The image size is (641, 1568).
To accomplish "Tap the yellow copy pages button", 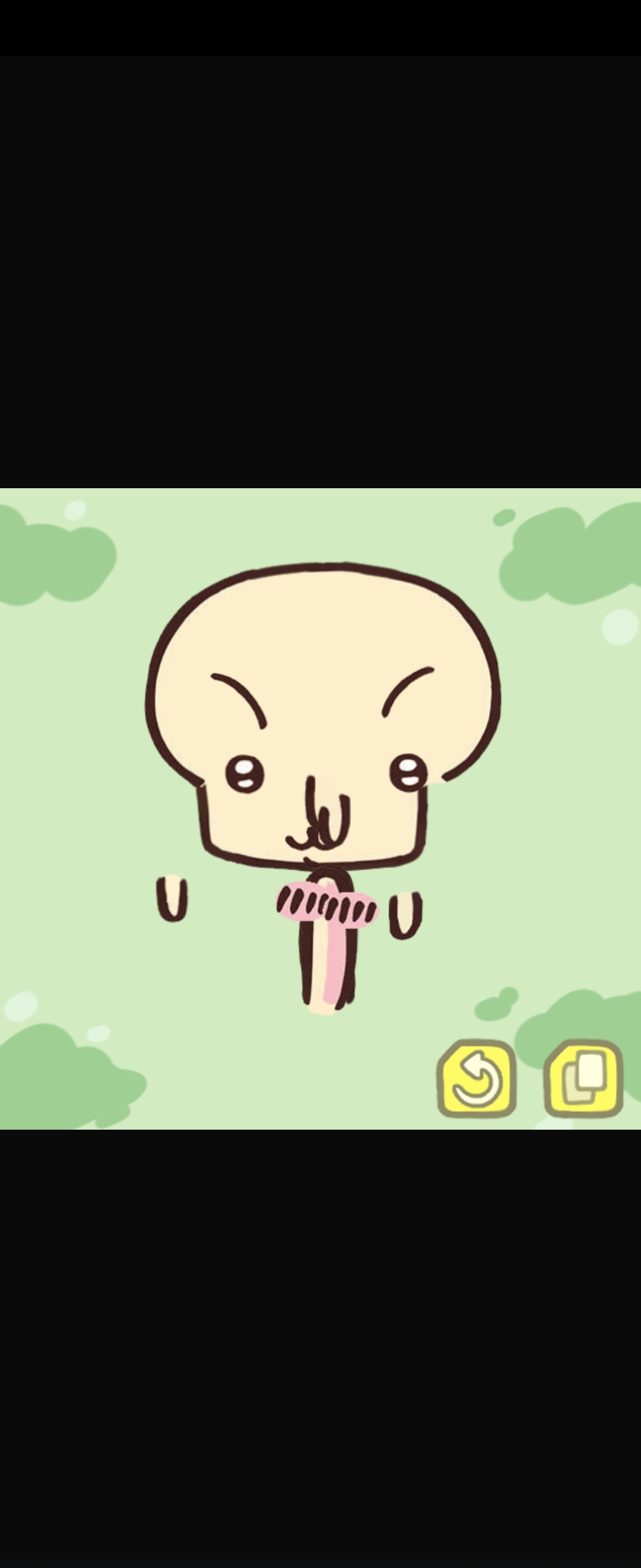I will [583, 1079].
